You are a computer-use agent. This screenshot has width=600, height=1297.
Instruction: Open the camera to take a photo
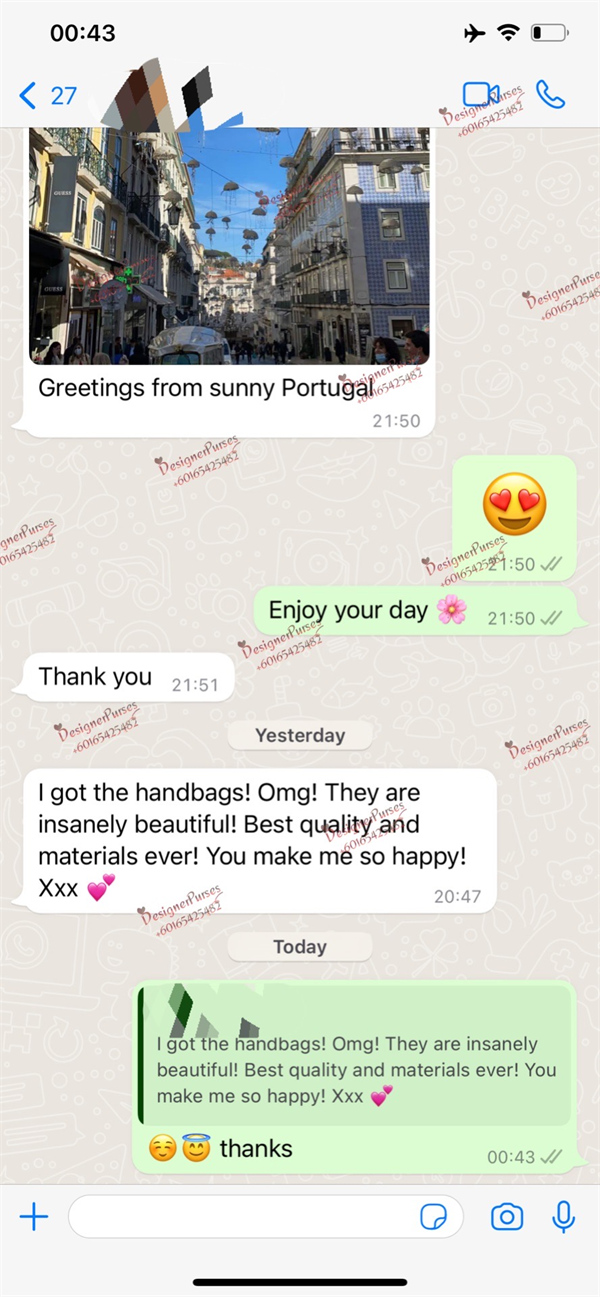click(x=507, y=1216)
